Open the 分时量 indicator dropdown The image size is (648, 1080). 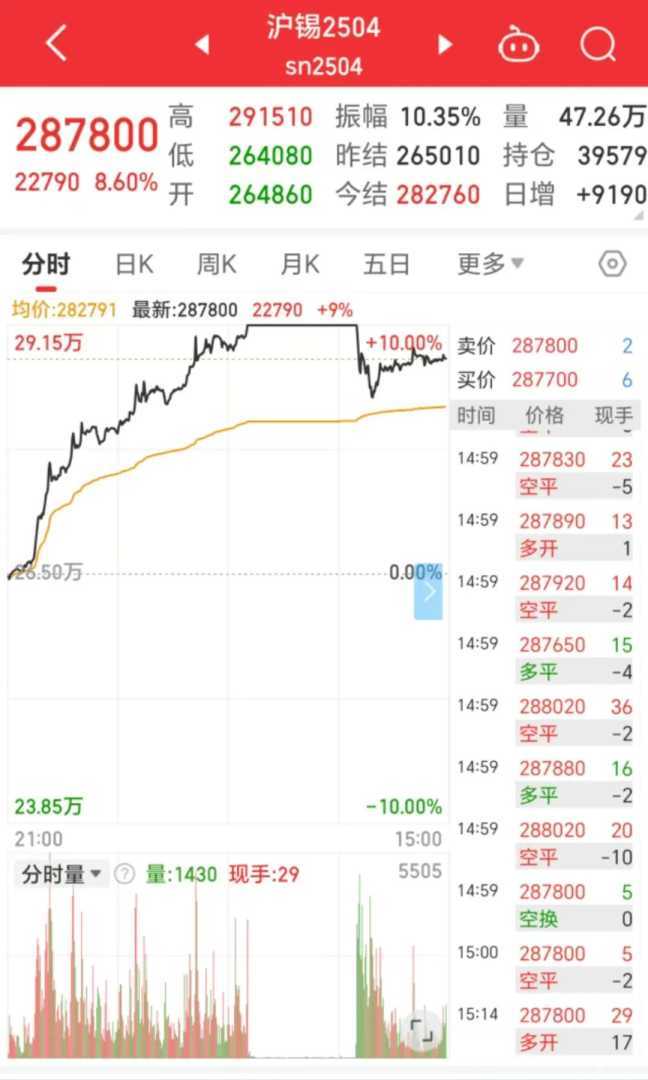tap(62, 875)
